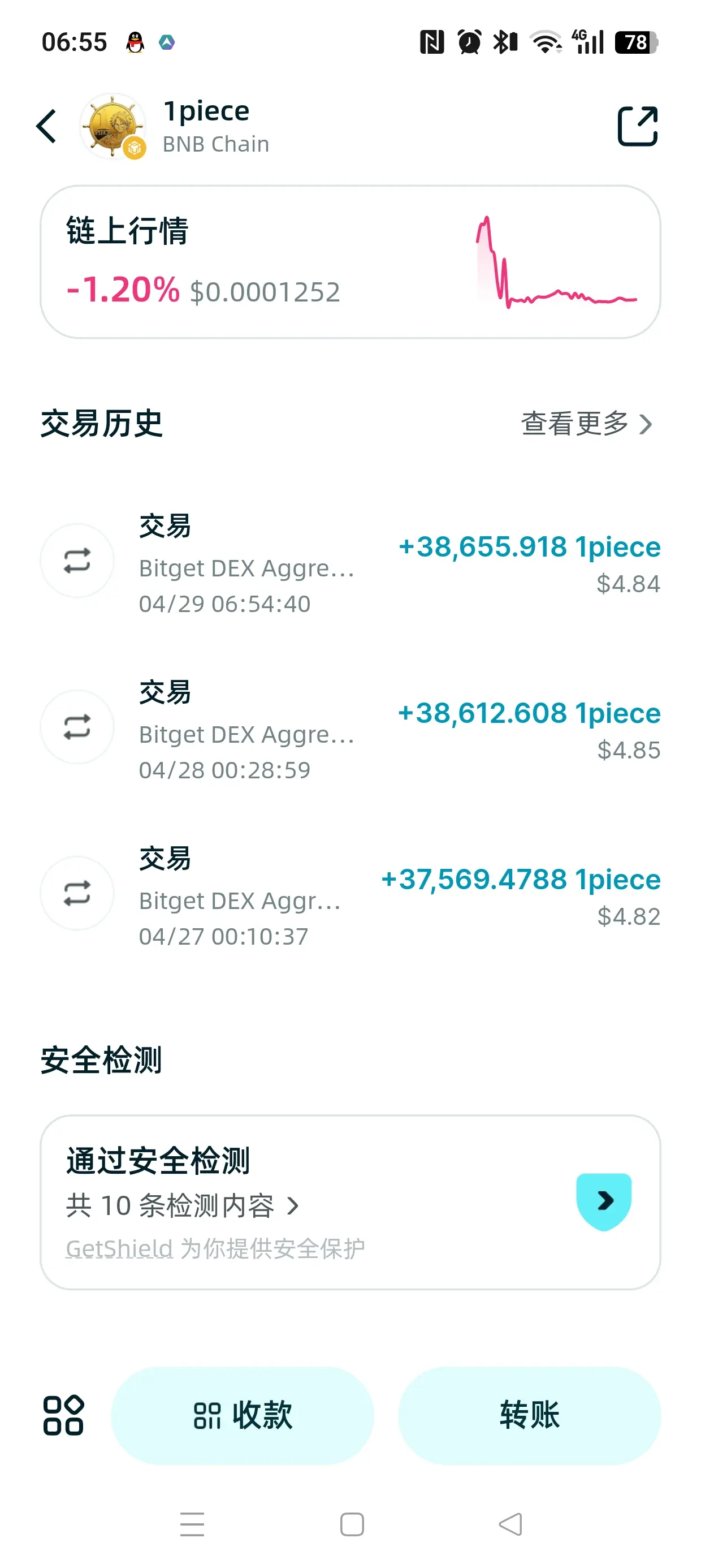Tap the 收款 receive button
This screenshot has height=1568, width=701.
click(242, 1415)
